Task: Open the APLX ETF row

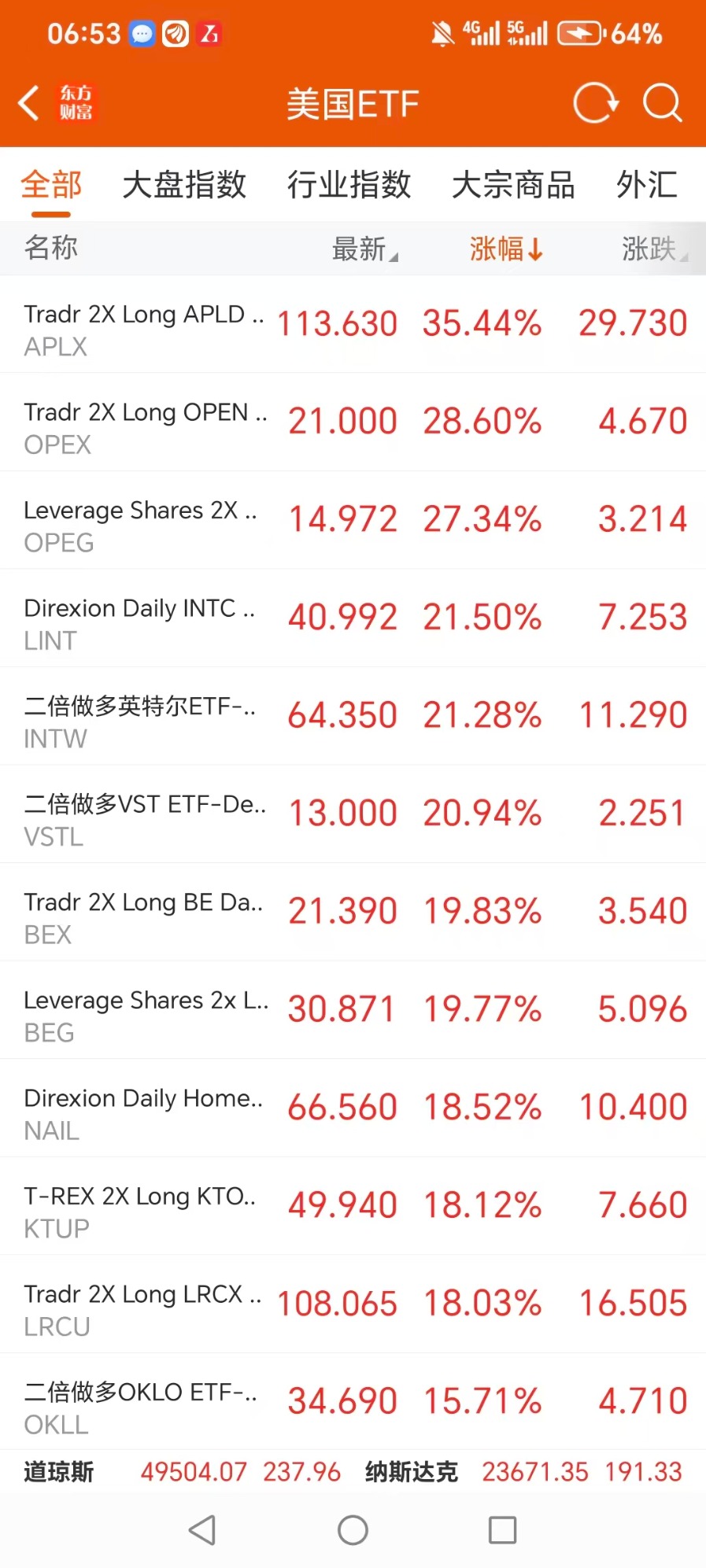Action: point(353,324)
